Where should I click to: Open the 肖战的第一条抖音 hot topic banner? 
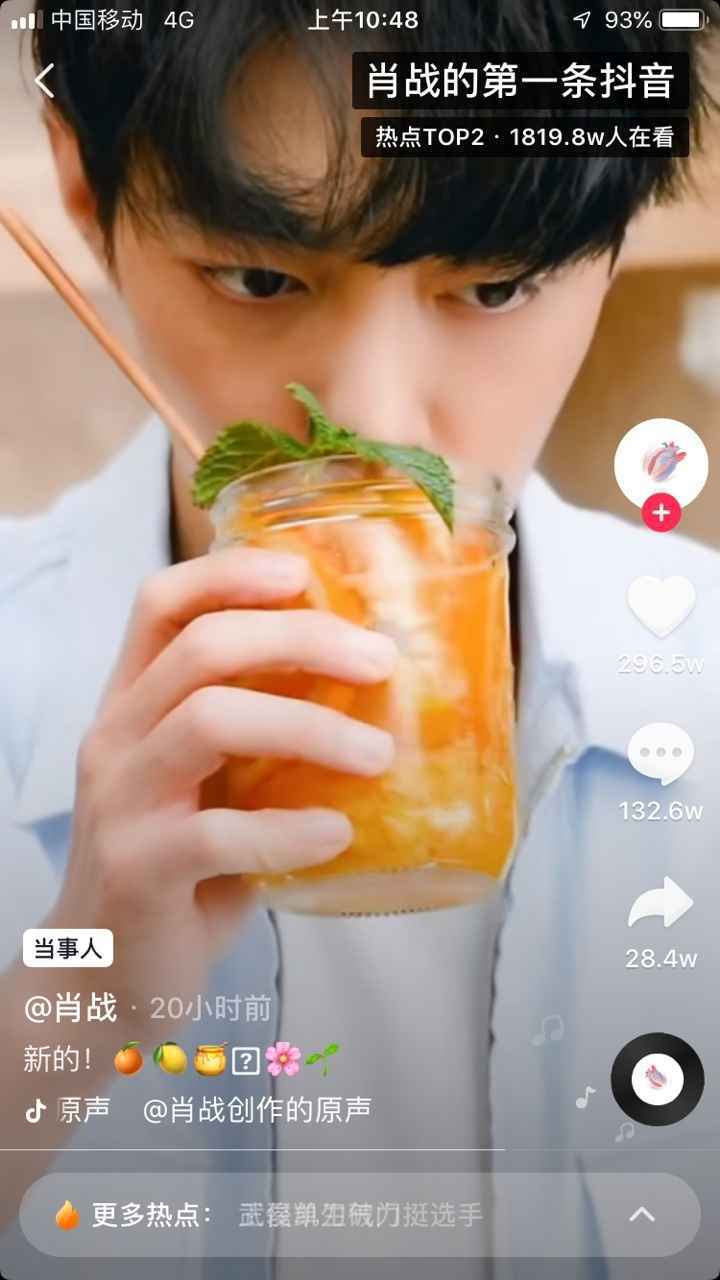pos(520,81)
